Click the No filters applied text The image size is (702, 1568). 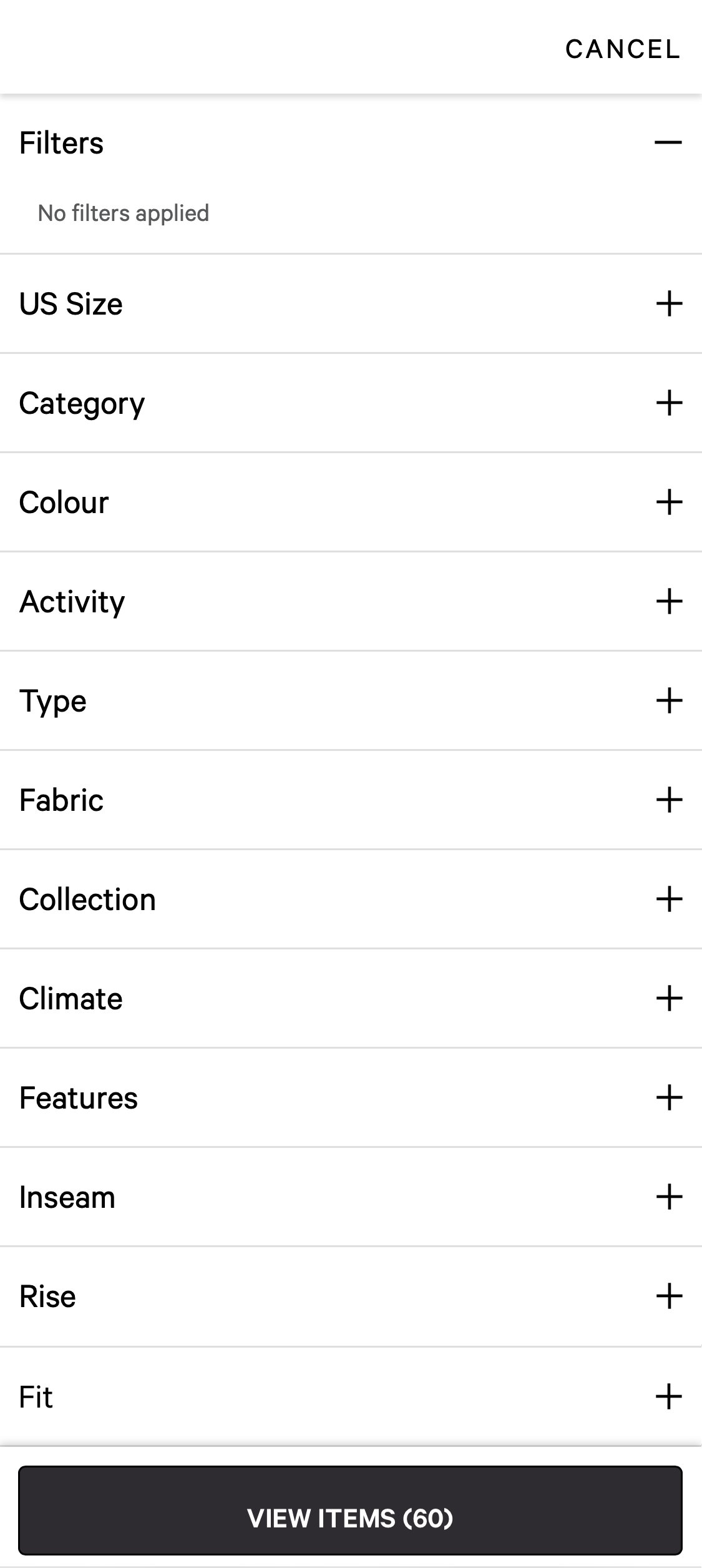coord(122,213)
